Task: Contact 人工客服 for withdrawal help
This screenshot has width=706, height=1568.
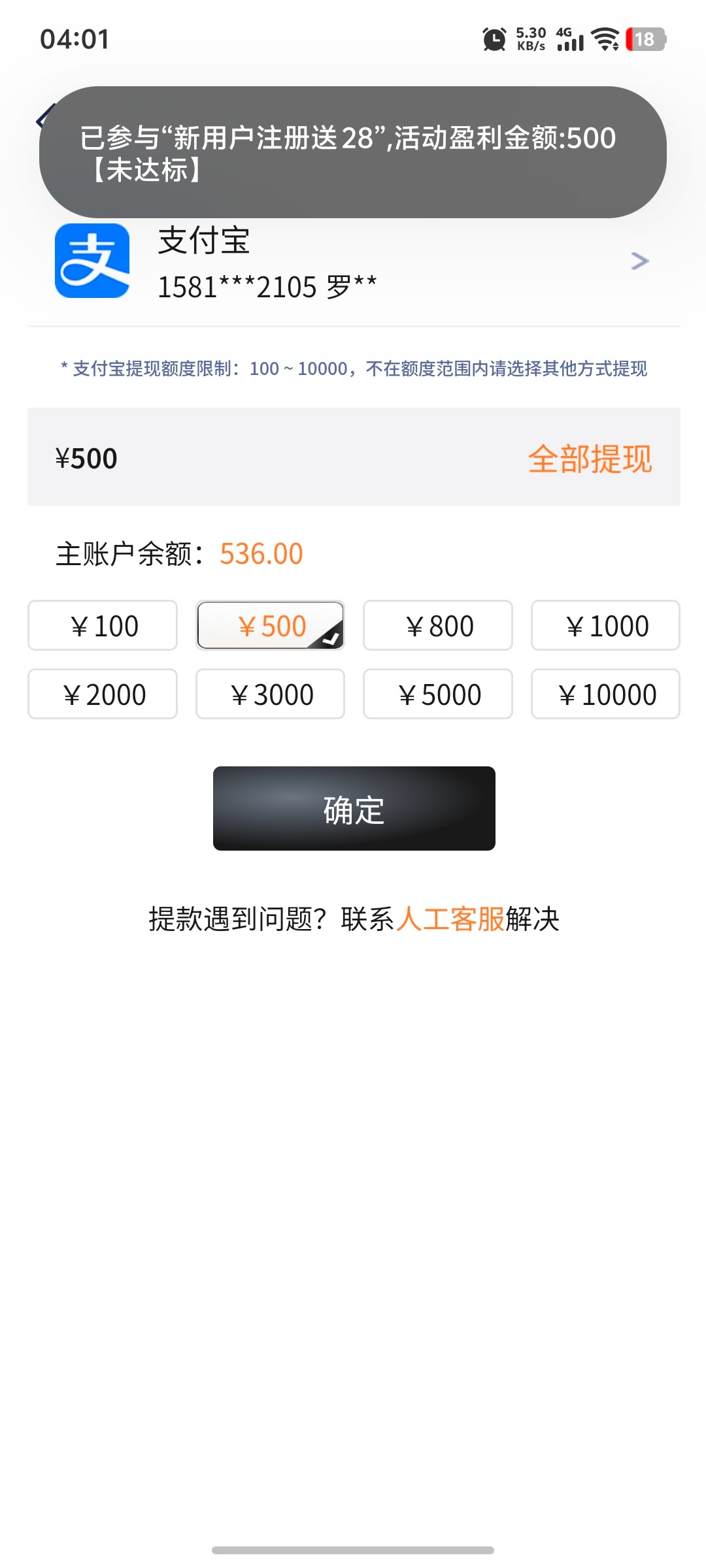Action: [450, 919]
